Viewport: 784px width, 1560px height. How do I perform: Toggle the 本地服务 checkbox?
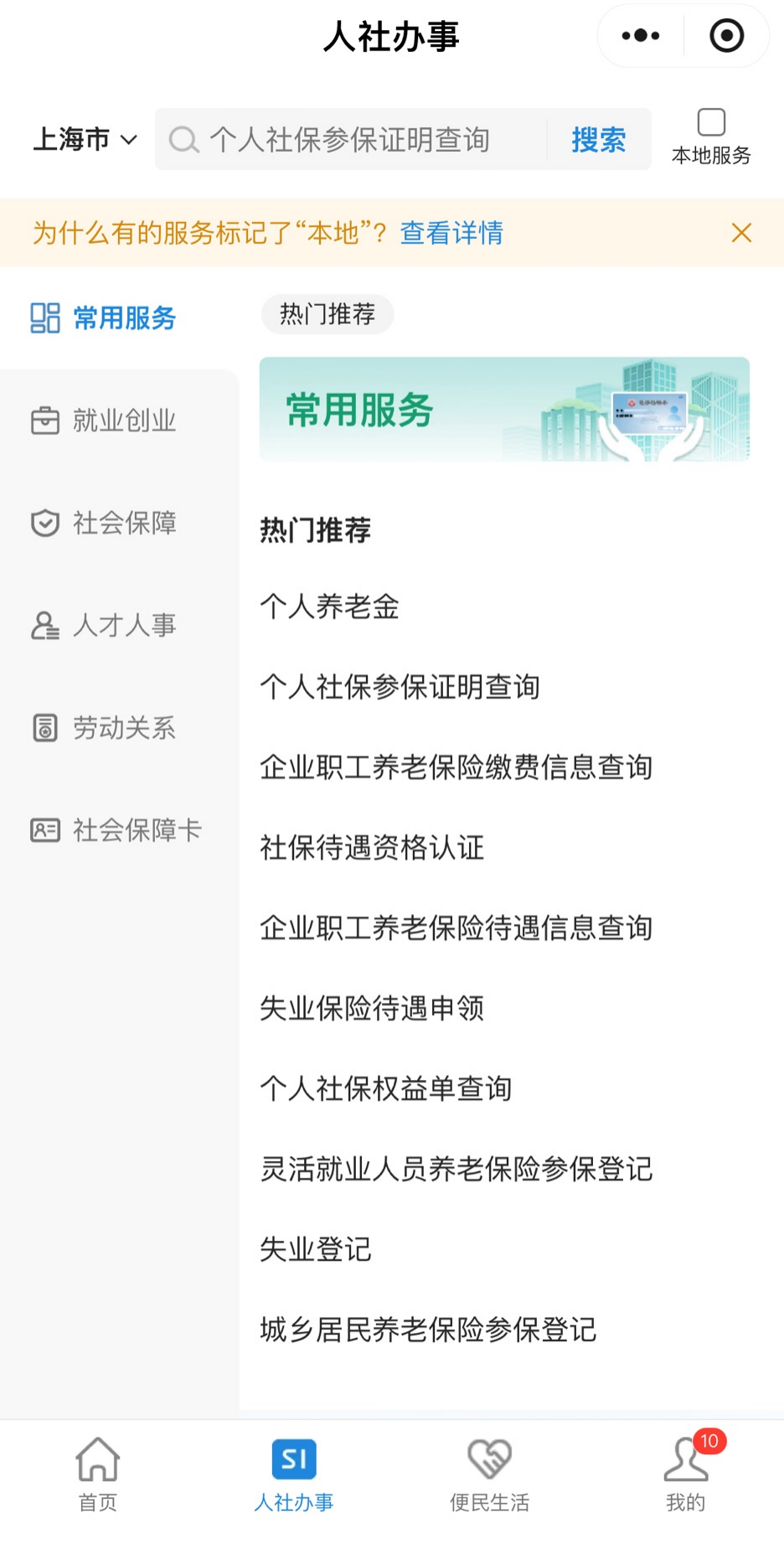(710, 122)
